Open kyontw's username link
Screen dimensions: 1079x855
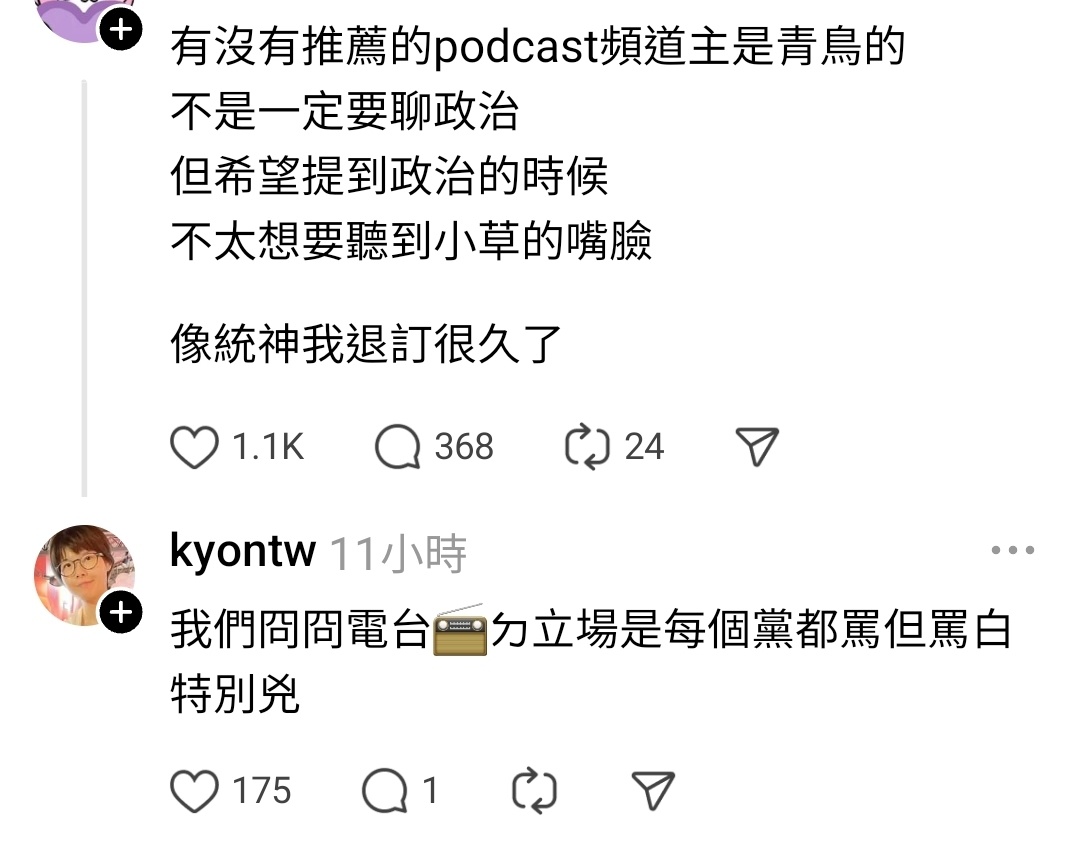tap(243, 552)
